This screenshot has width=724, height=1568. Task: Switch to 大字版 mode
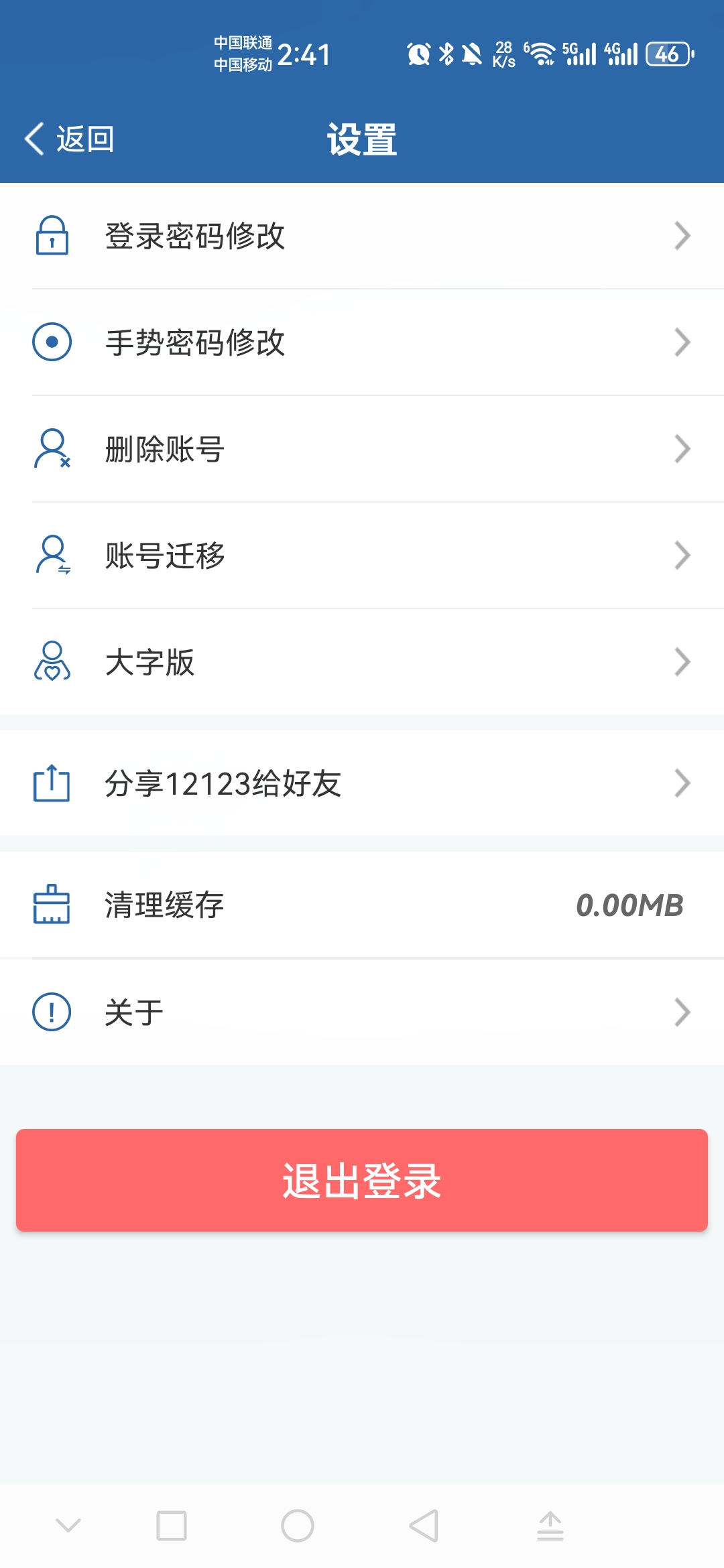[x=362, y=662]
